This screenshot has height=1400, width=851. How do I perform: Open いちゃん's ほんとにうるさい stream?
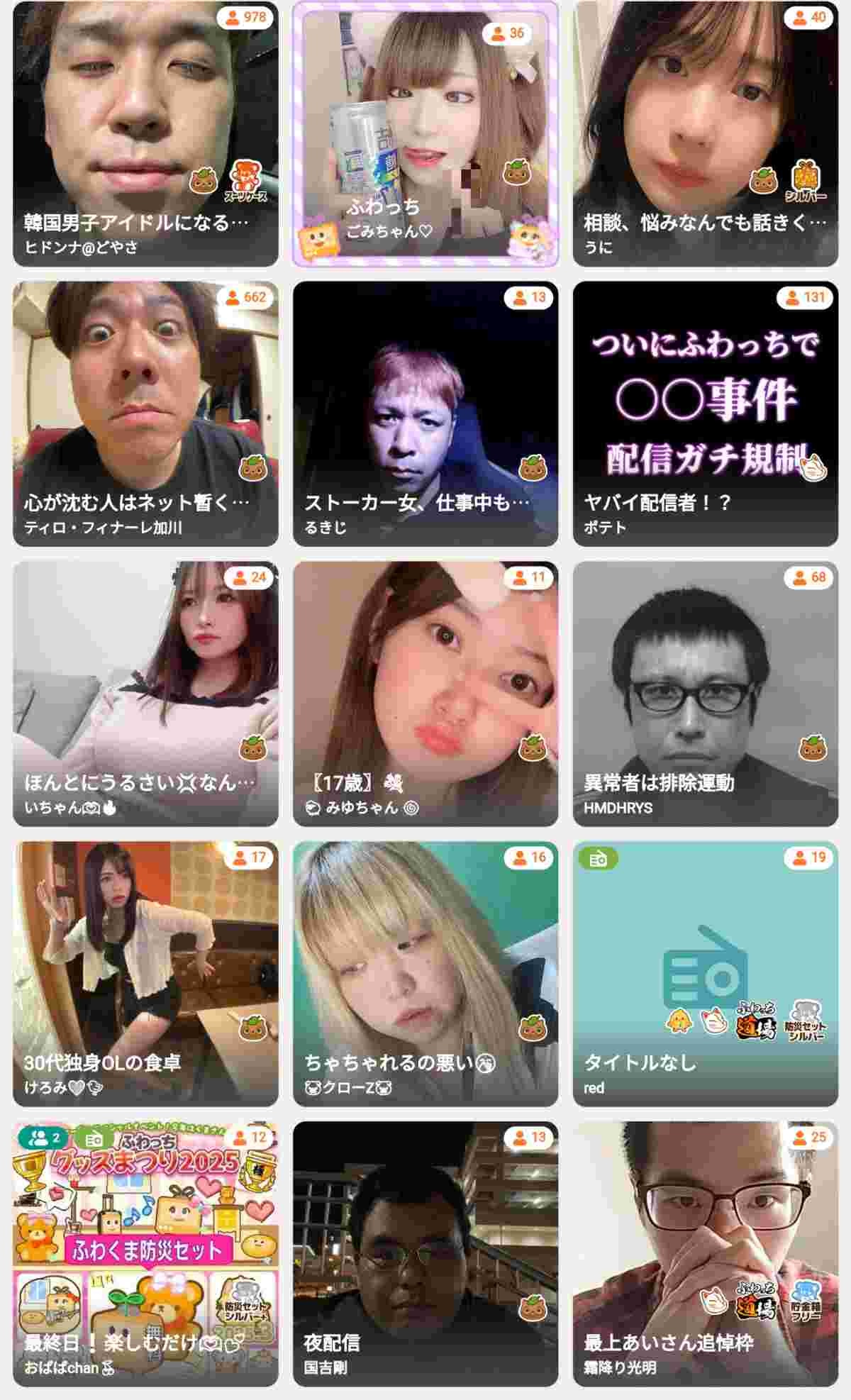point(145,694)
